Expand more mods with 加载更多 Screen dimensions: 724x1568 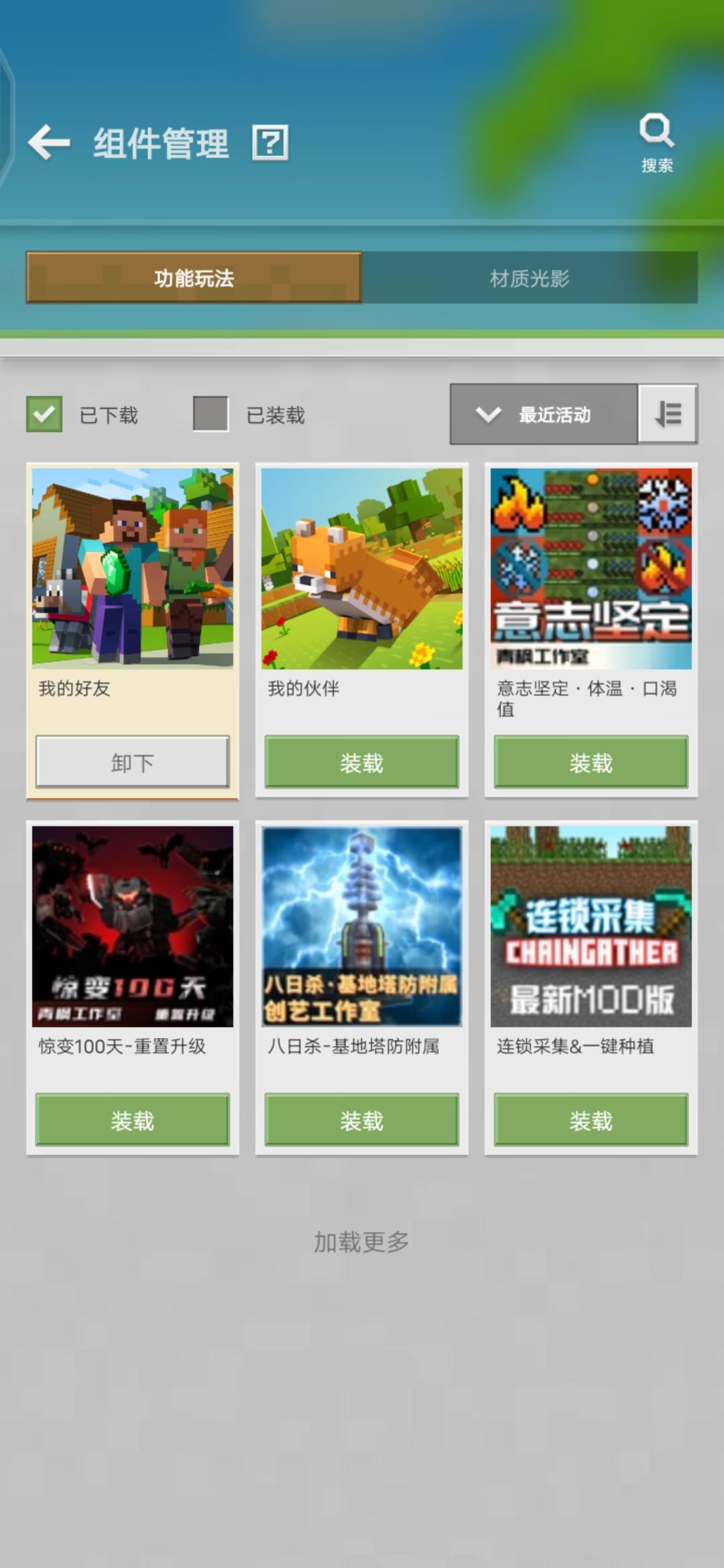click(361, 1241)
